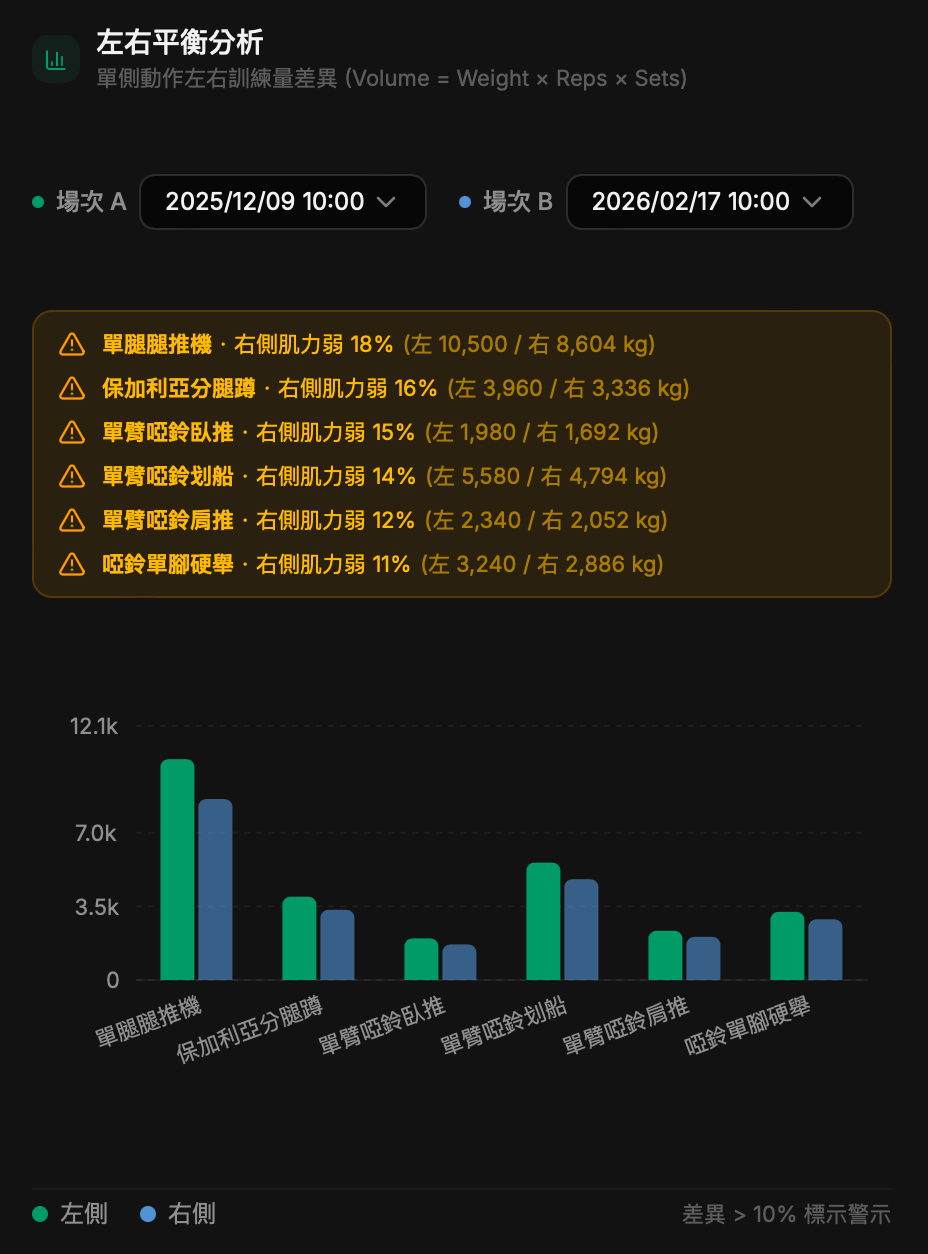Open the 場次 B date dropdown

[710, 202]
